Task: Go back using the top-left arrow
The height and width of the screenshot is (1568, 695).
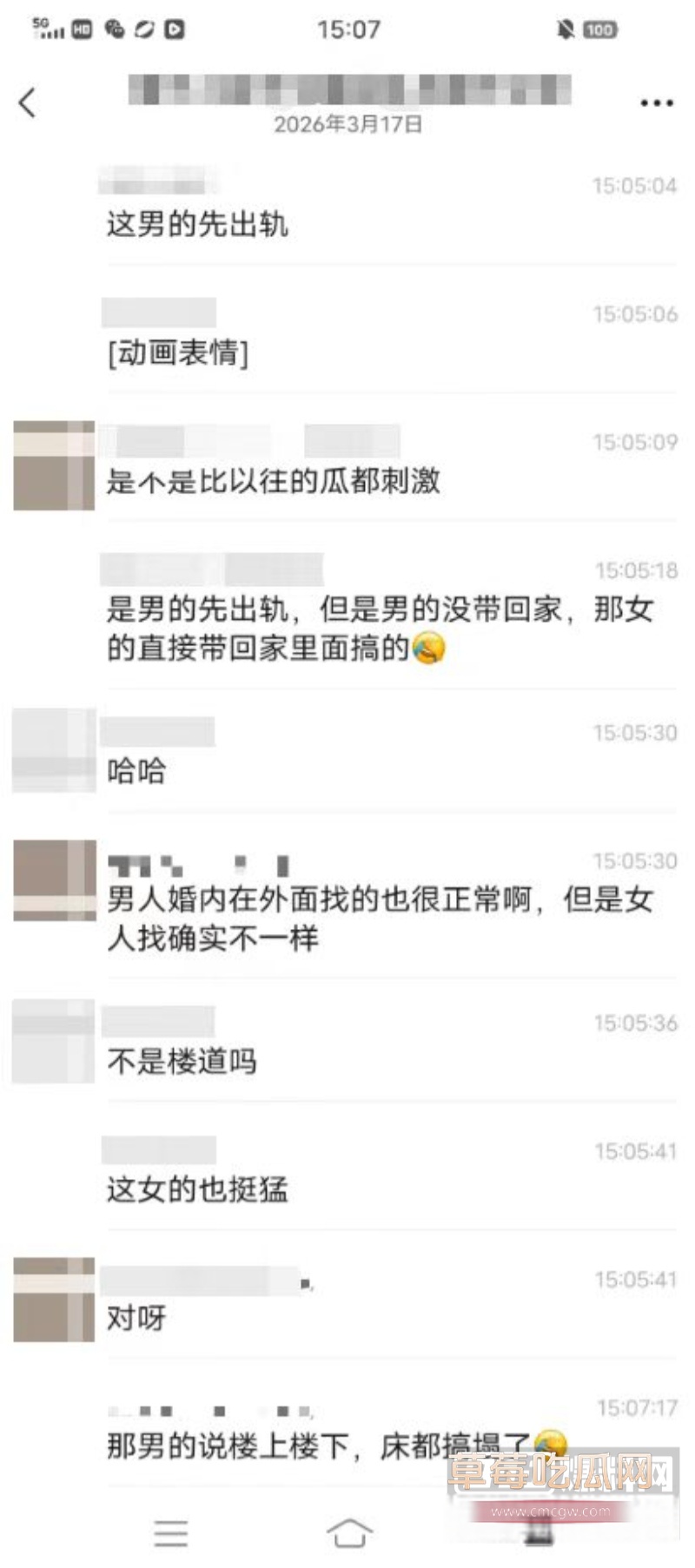Action: coord(28,102)
